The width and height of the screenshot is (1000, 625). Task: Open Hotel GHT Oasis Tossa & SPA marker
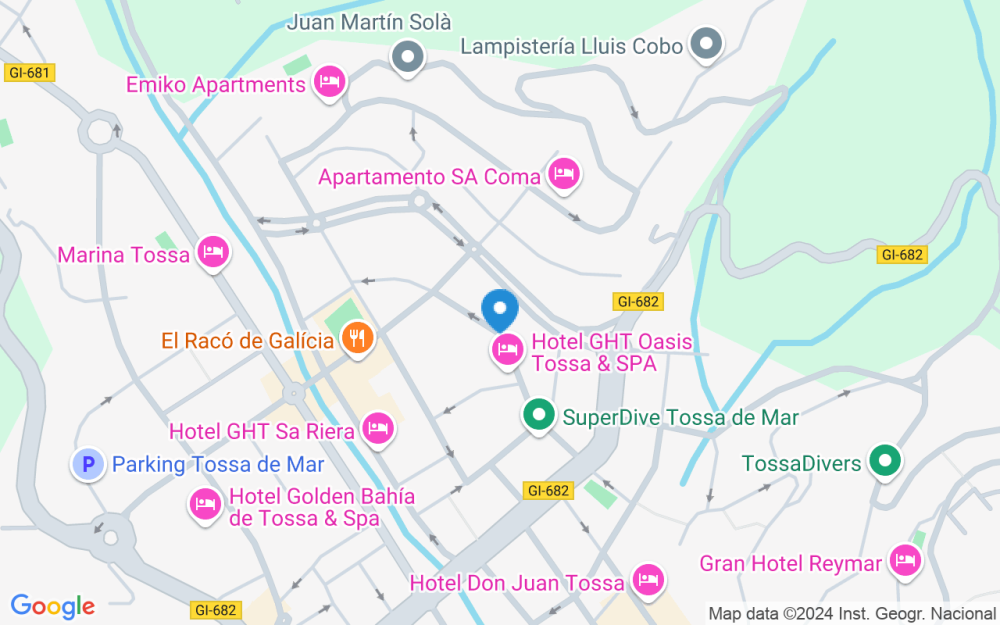(507, 349)
